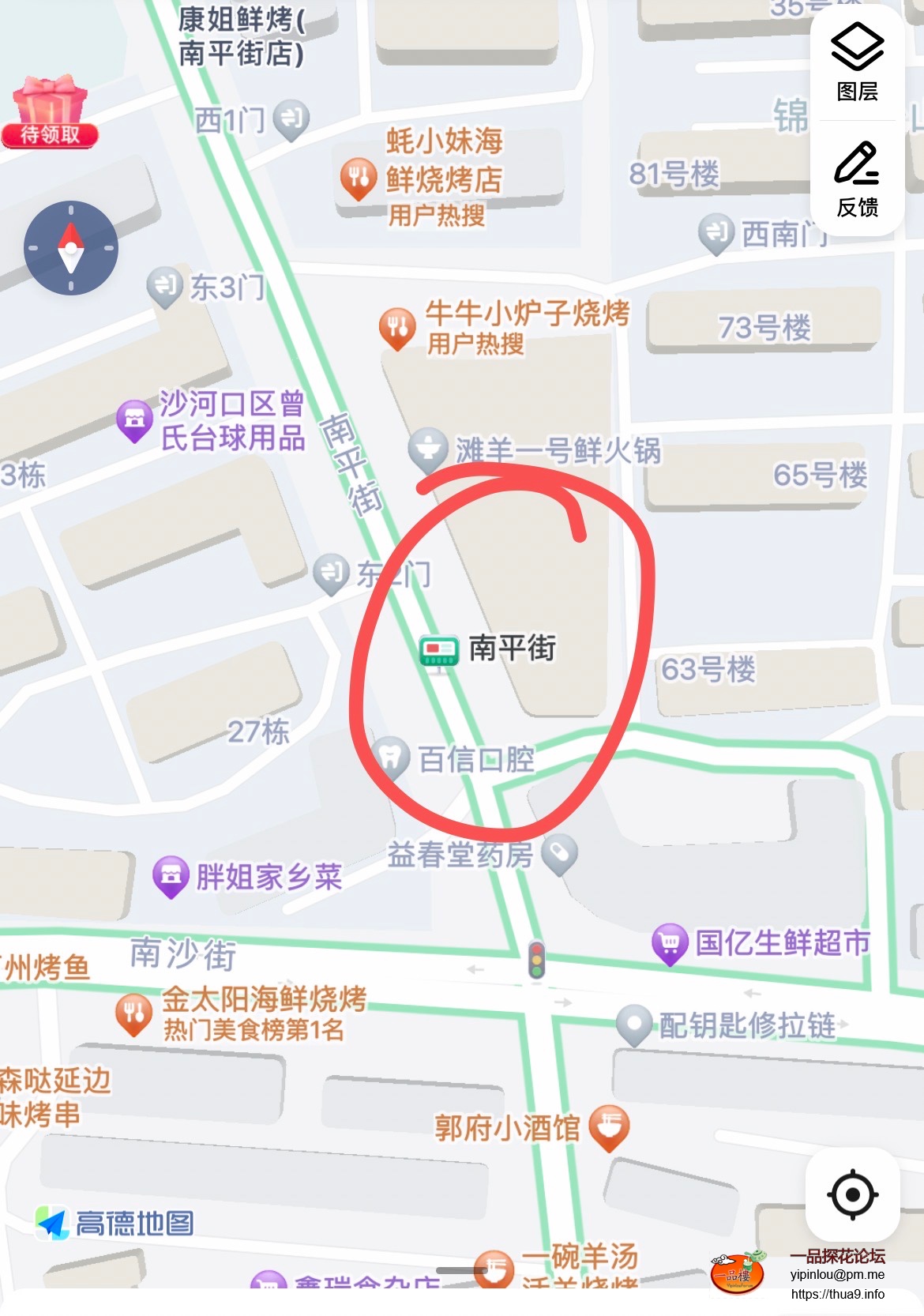
Task: Select the 金太阳海鲜烧烤 restaurant marker
Action: point(133,1013)
